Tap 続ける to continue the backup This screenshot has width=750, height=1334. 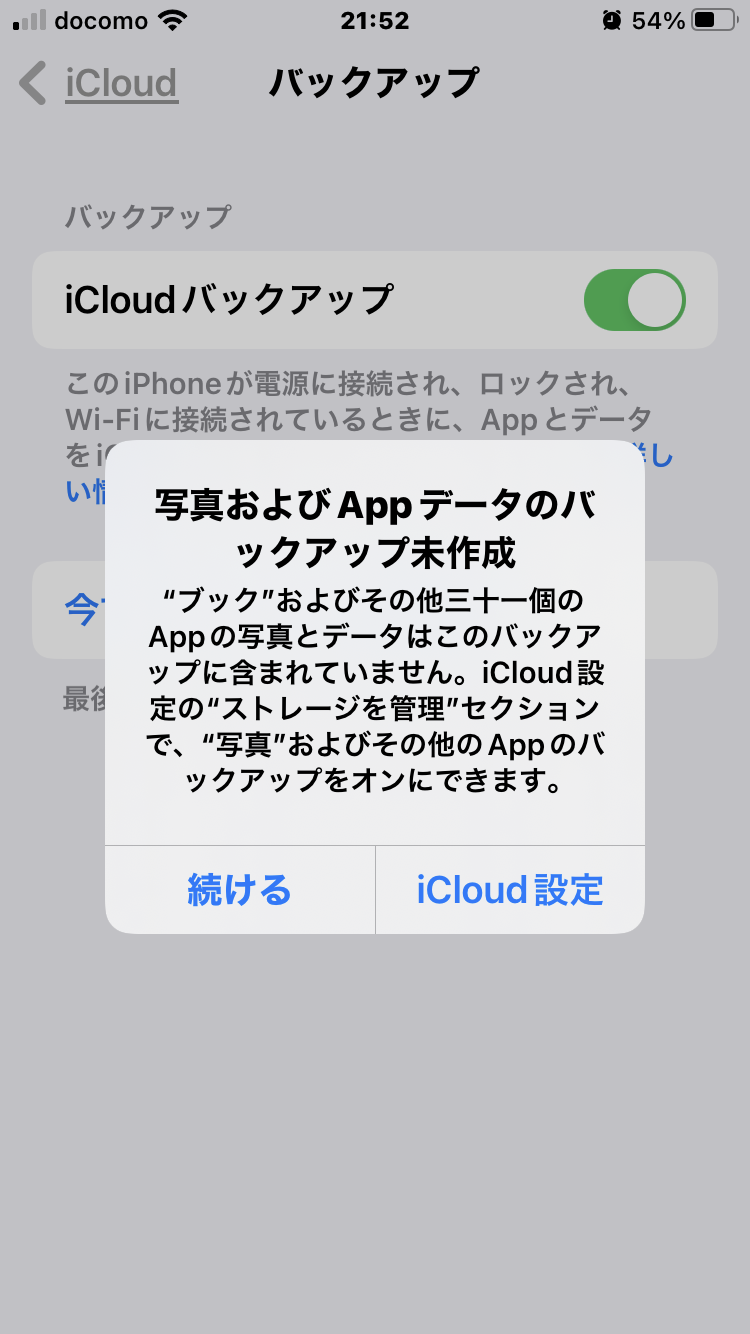(x=239, y=889)
